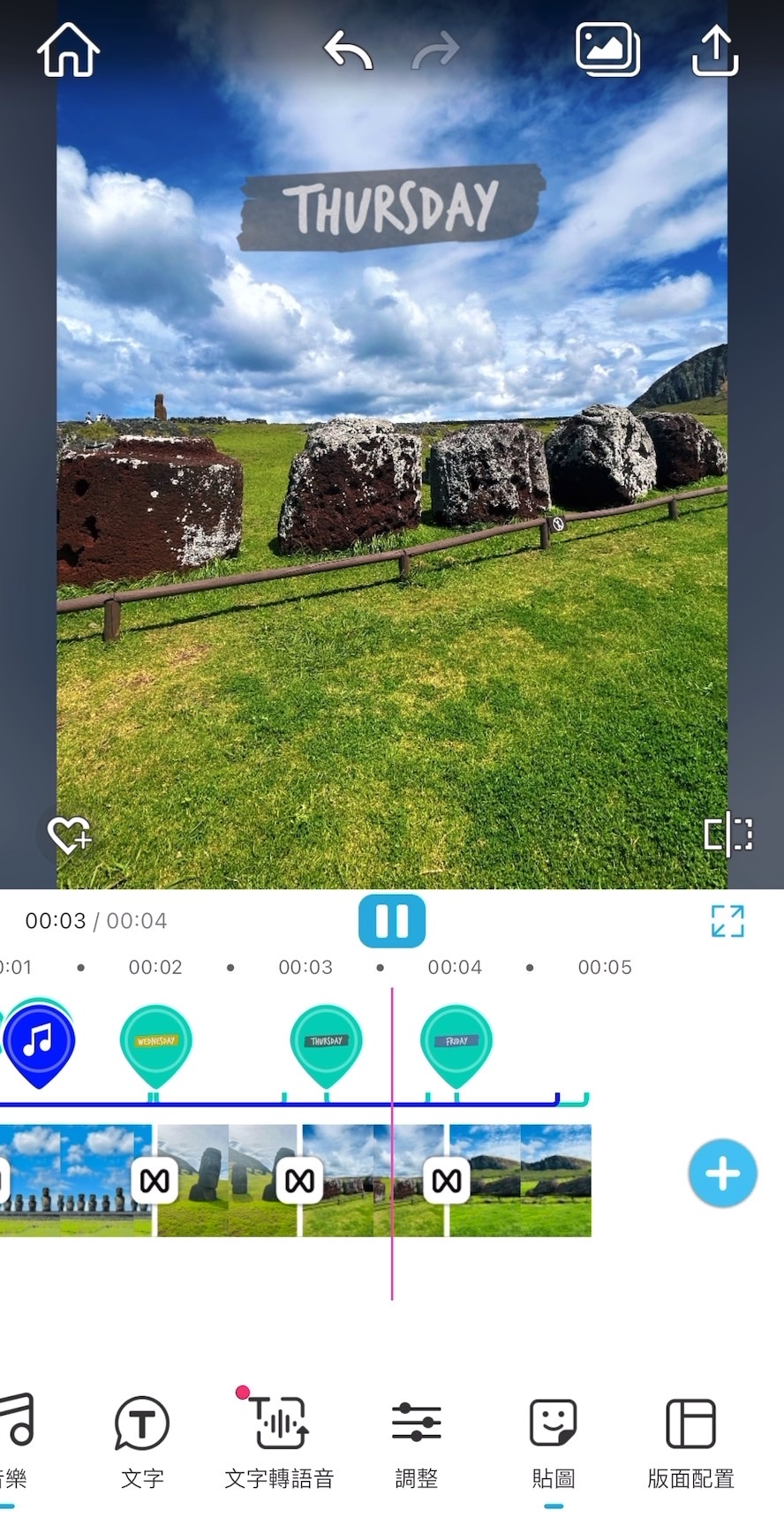Select the WEDNESDAY sticker marker
This screenshot has width=784, height=1533.
tap(155, 1043)
